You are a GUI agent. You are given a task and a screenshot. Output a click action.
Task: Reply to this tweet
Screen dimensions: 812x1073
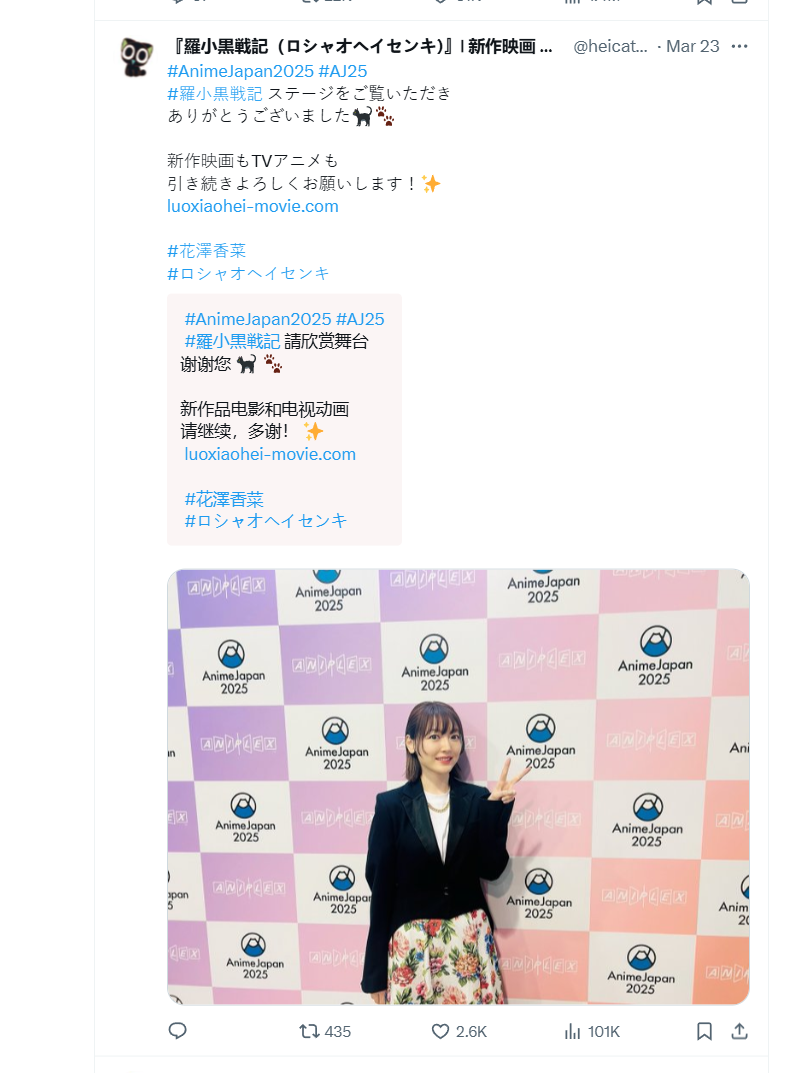coord(177,1031)
